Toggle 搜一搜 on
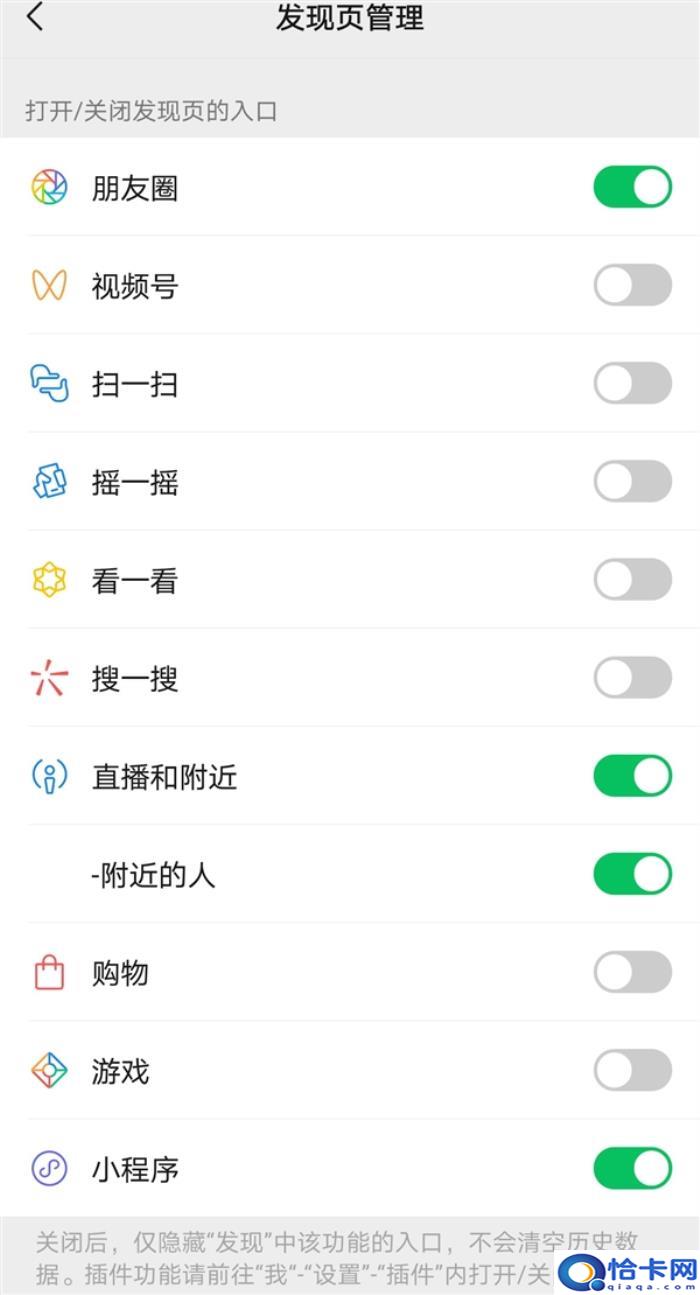This screenshot has height=1295, width=700. [632, 677]
